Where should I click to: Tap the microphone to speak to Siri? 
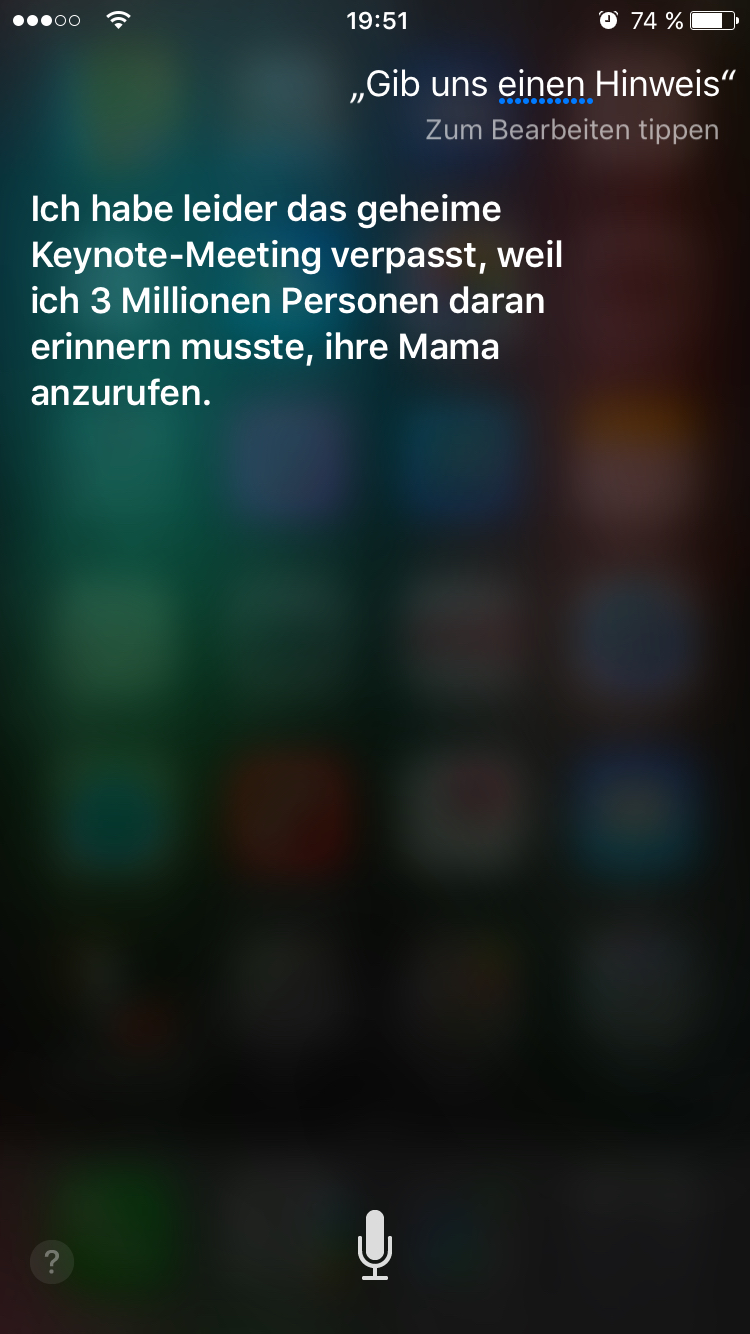pyautogui.click(x=375, y=1244)
